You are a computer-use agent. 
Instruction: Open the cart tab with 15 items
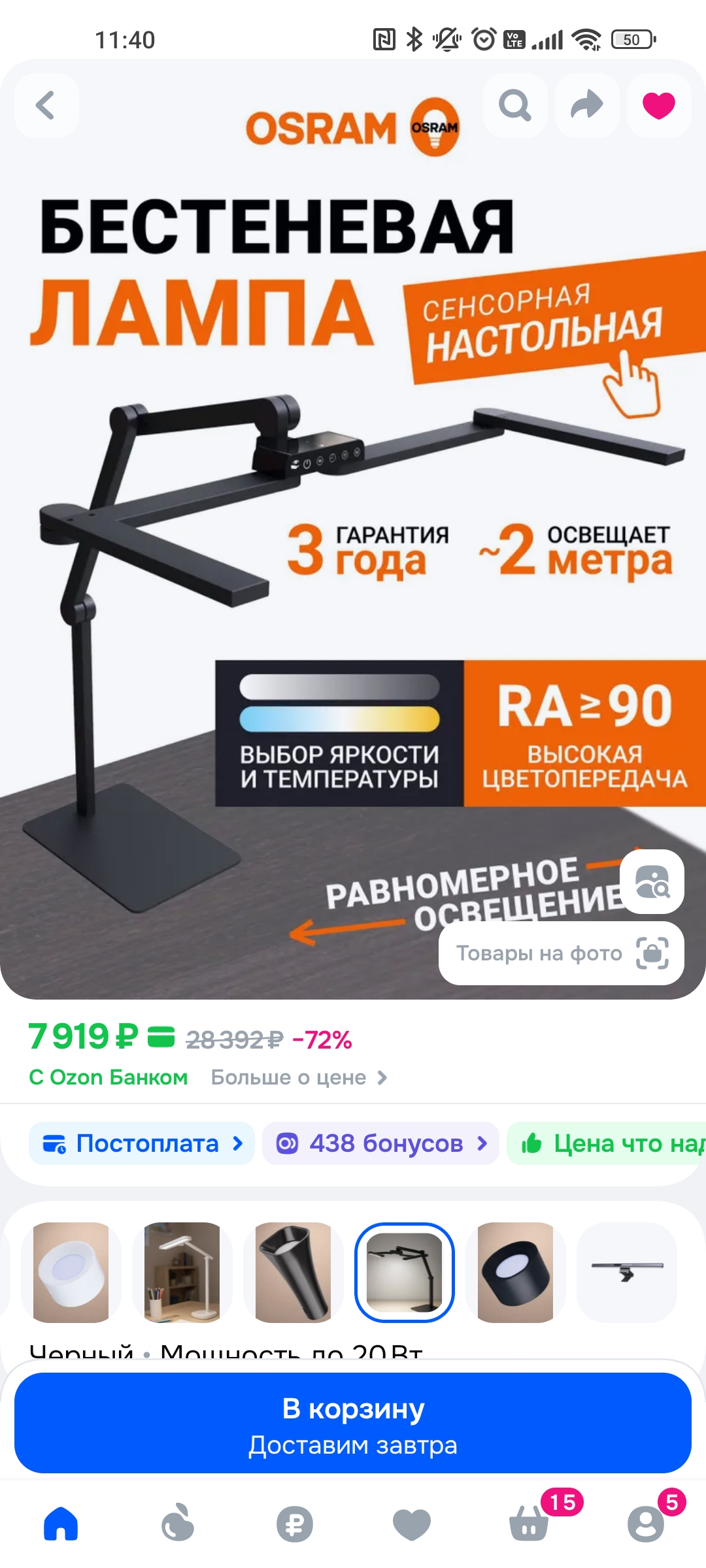528,1524
